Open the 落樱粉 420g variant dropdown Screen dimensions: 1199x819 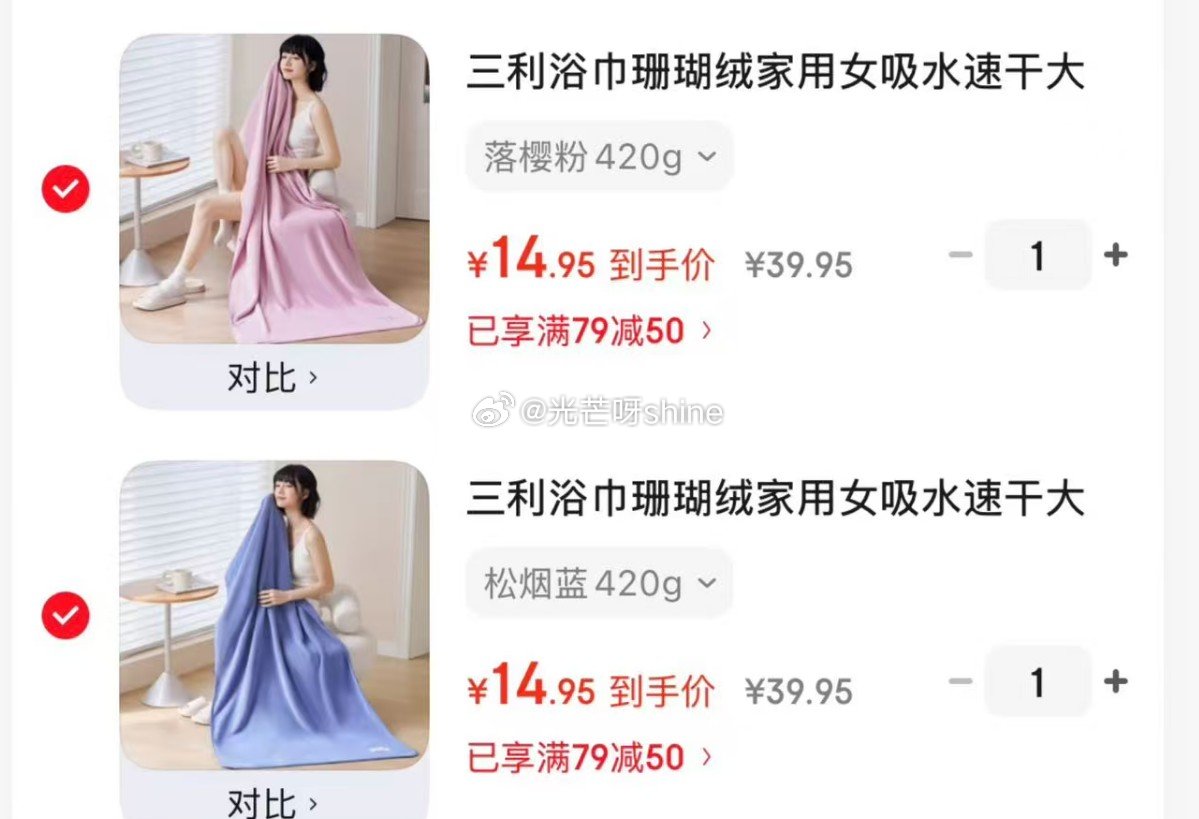click(x=600, y=157)
